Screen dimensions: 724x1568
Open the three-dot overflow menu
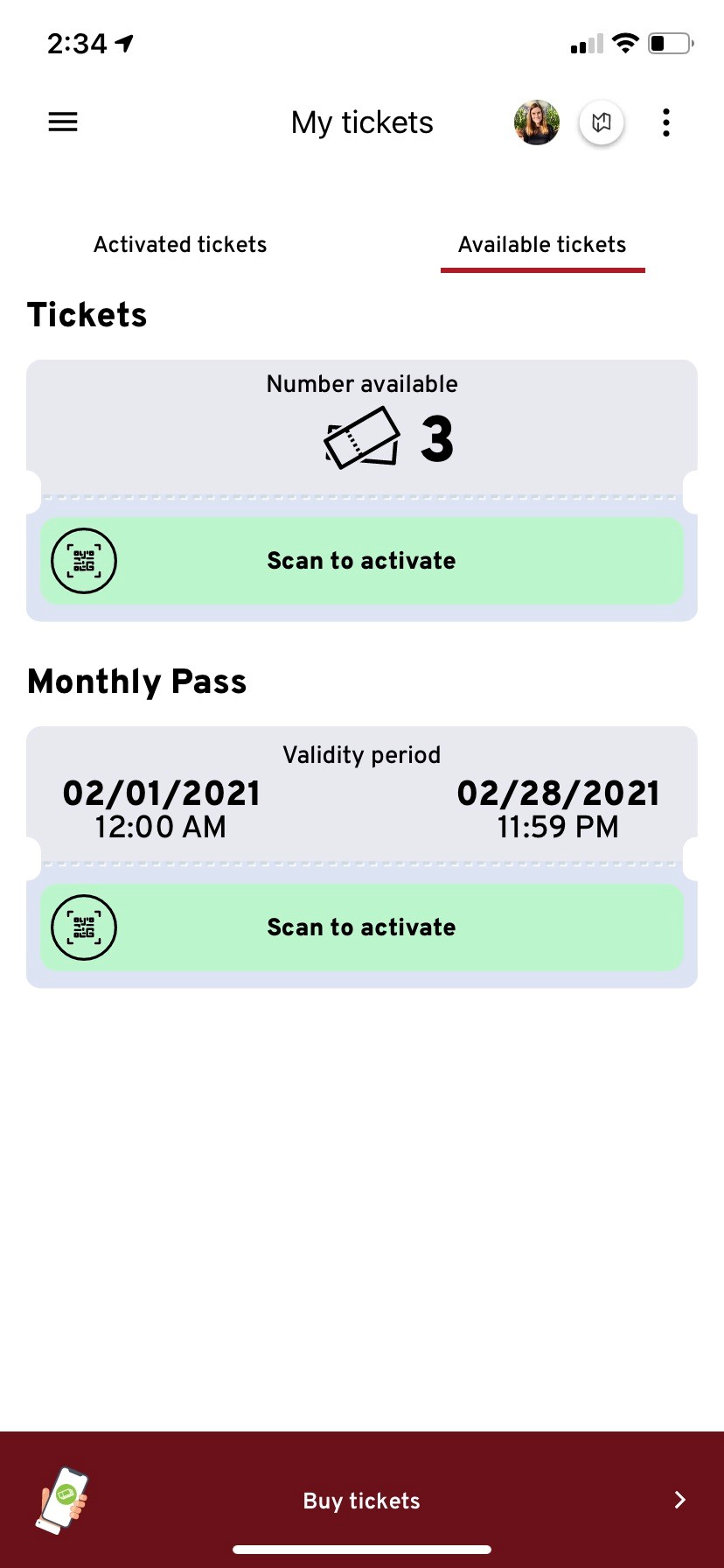coord(666,122)
